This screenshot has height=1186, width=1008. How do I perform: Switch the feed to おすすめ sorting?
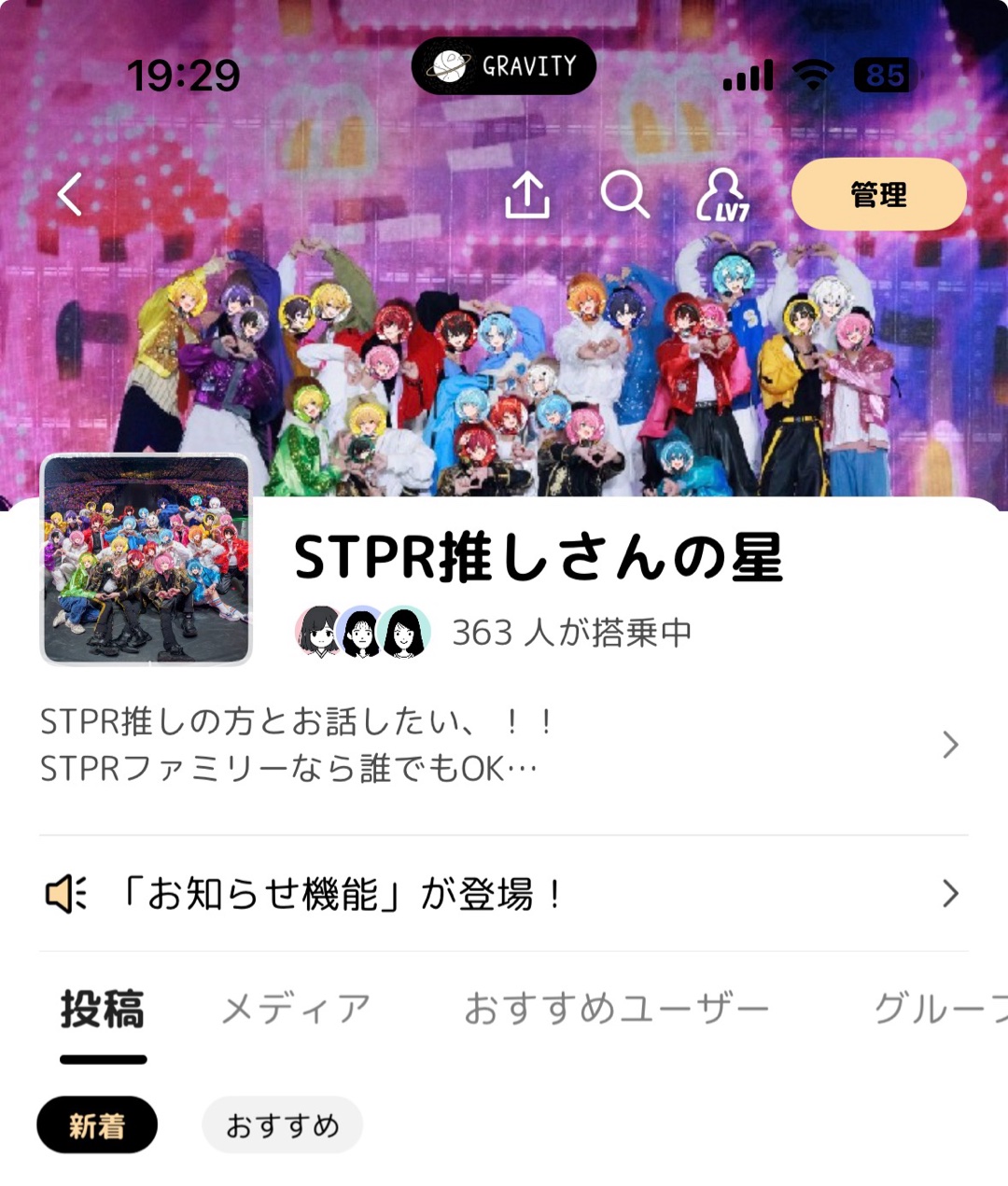coord(282,1125)
